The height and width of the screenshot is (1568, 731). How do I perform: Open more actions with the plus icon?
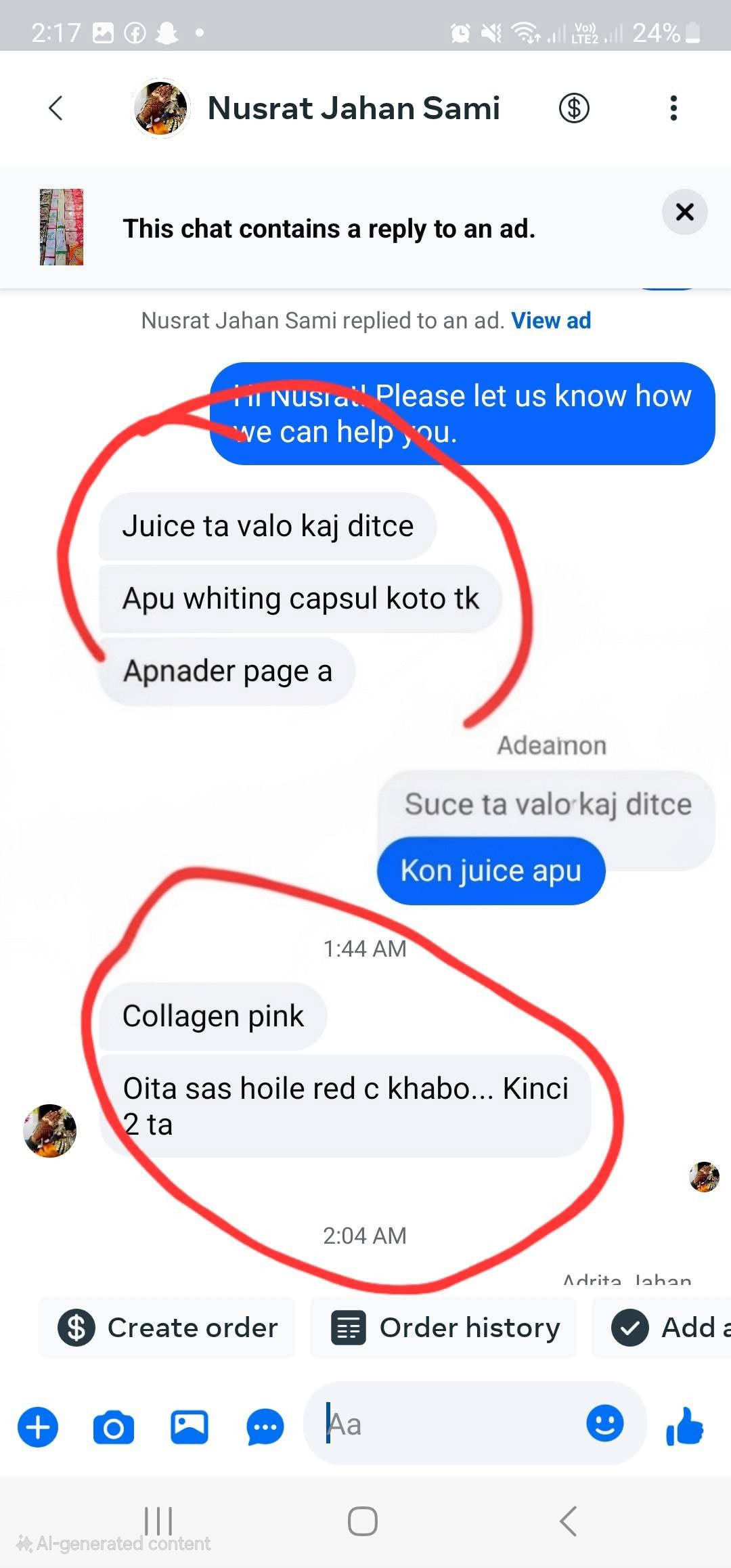pyautogui.click(x=38, y=1427)
